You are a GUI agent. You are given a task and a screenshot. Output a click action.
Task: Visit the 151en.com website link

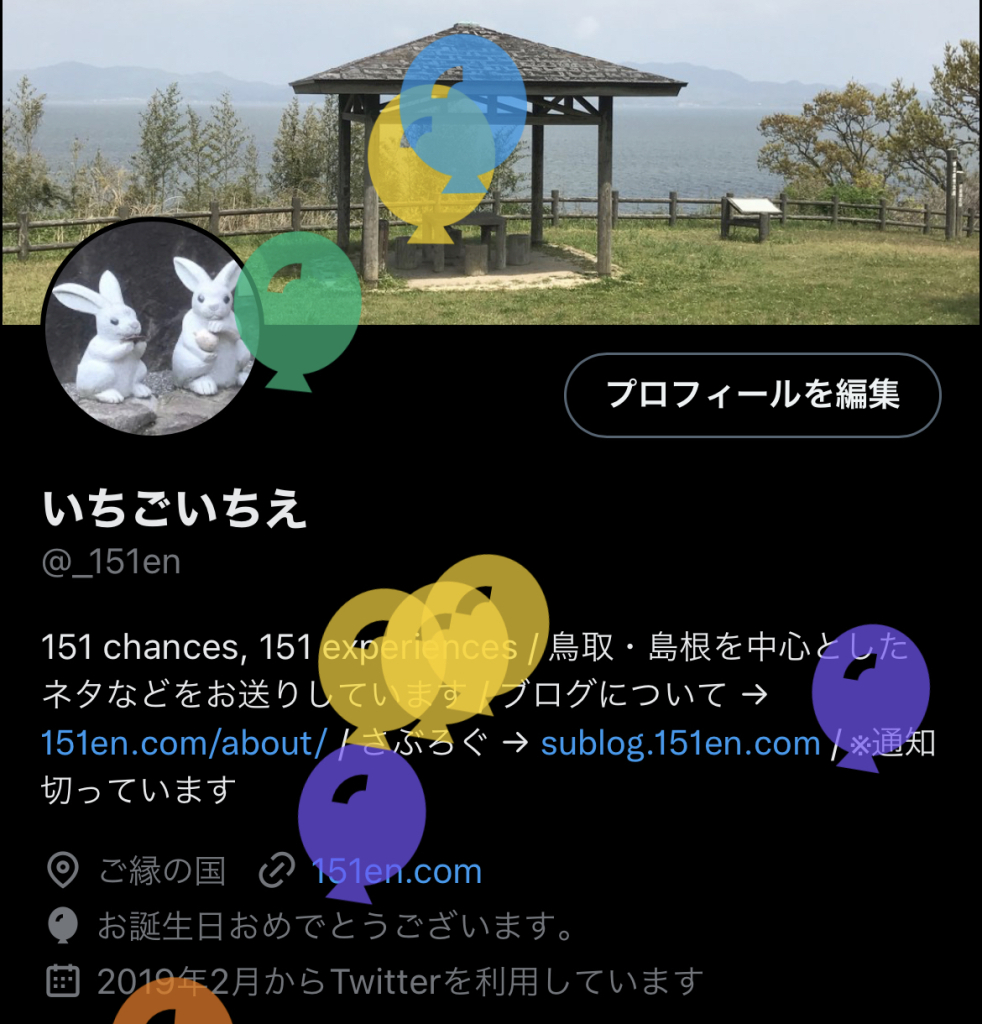[397, 872]
